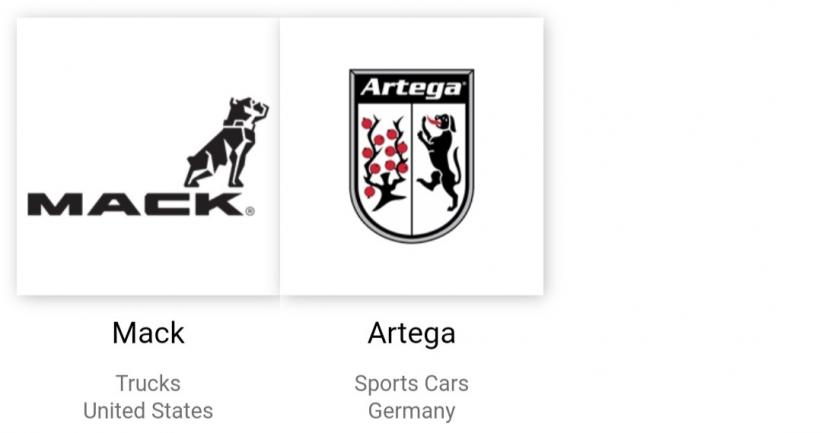Open the Artega sports cars brand card
Screen dimensions: 822x433
coord(411,157)
